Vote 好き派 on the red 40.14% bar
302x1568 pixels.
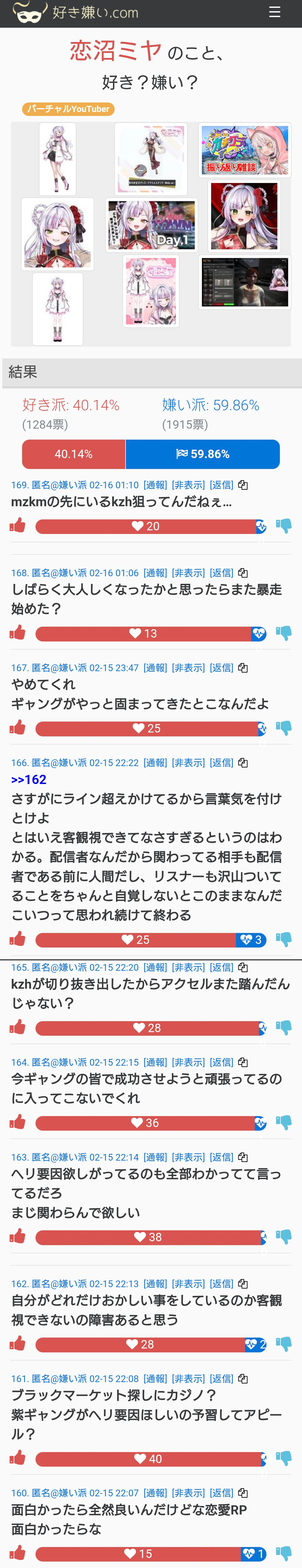click(74, 454)
